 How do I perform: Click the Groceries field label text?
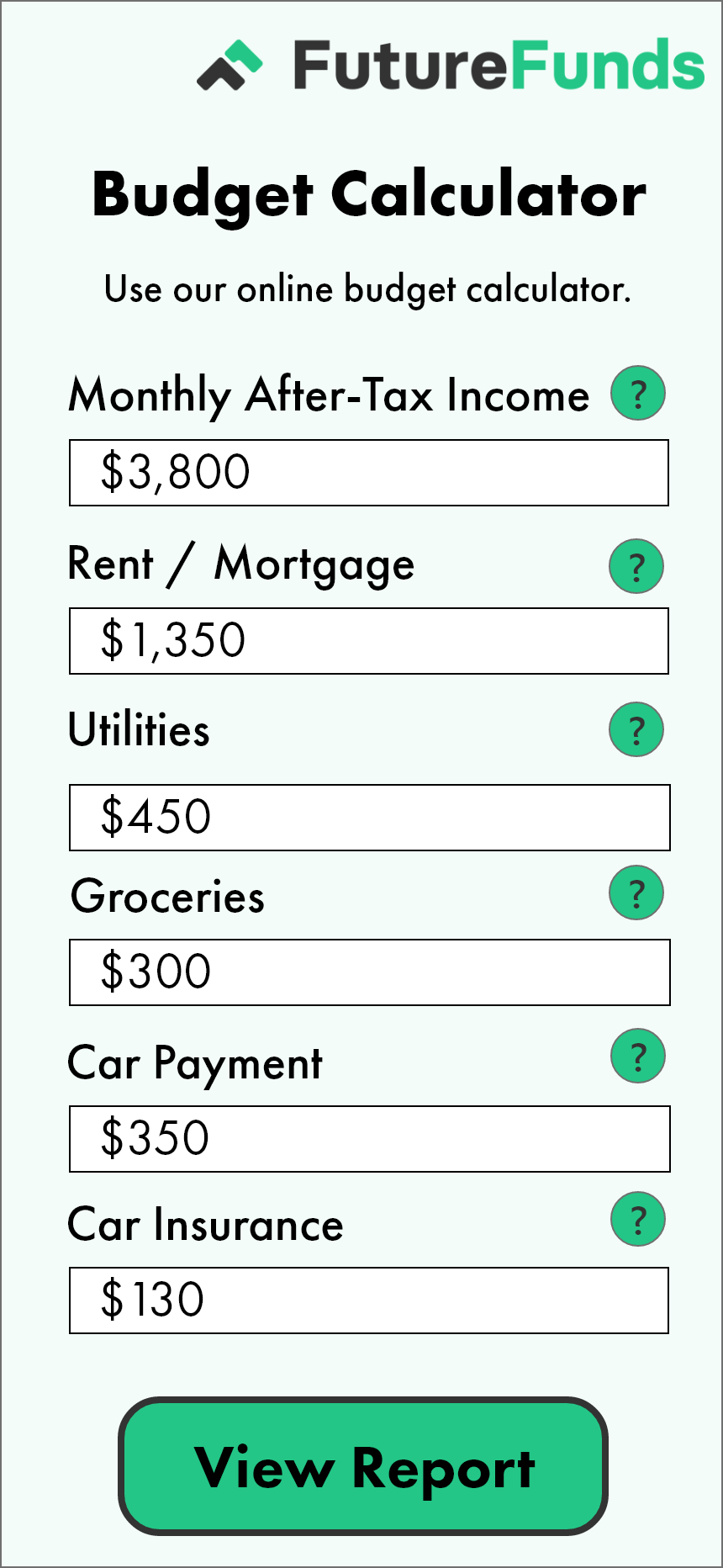(x=167, y=897)
